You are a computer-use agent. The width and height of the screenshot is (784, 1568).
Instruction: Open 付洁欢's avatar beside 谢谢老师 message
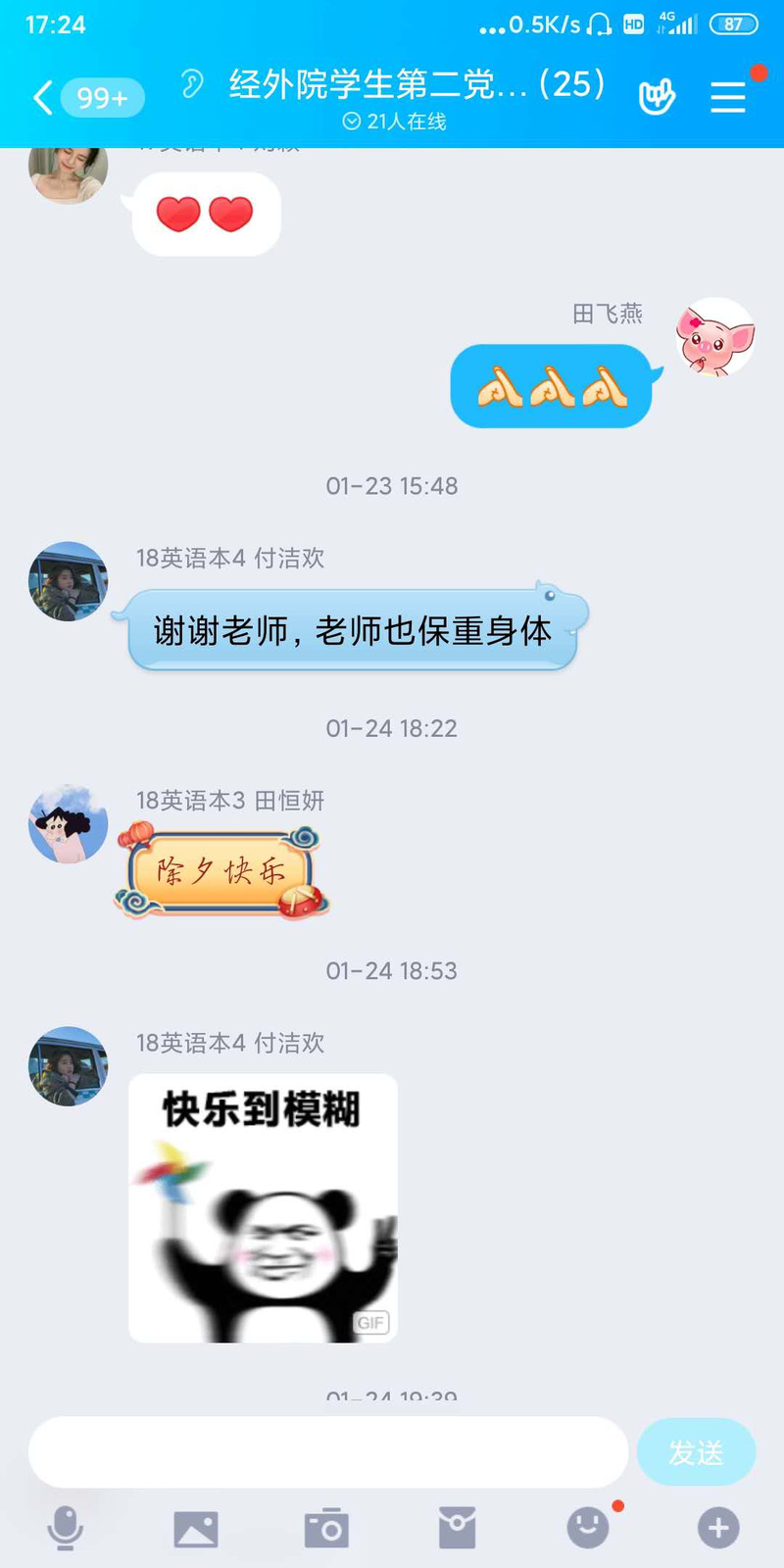tap(68, 581)
